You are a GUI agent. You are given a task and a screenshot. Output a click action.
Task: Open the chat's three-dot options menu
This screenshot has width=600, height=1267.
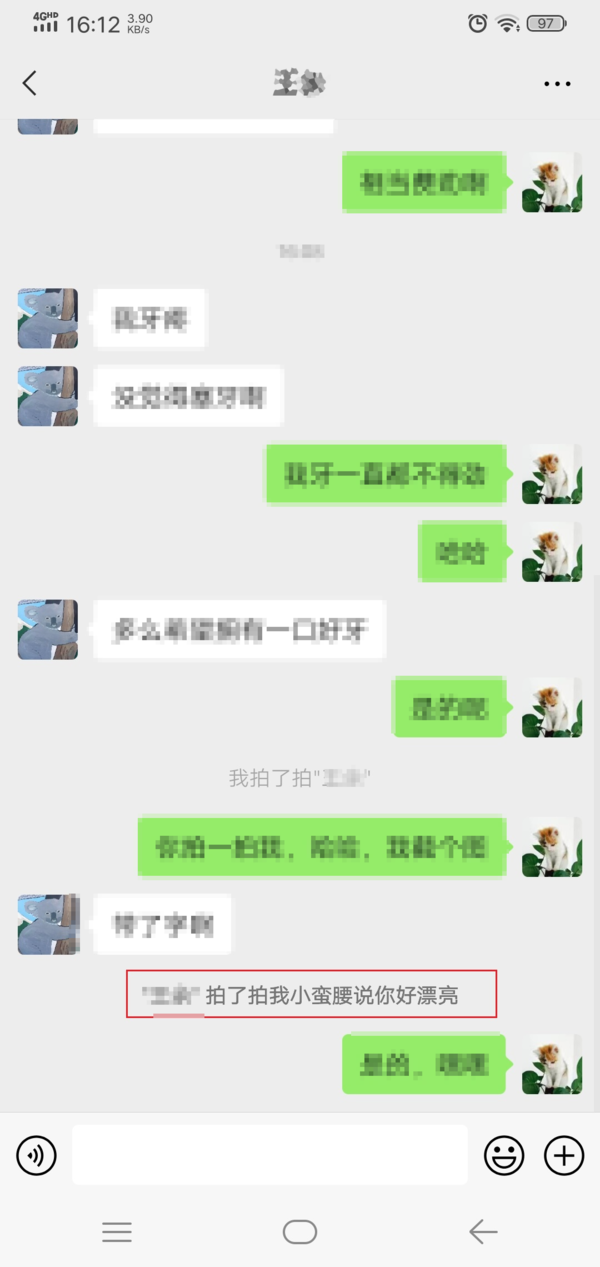(557, 84)
